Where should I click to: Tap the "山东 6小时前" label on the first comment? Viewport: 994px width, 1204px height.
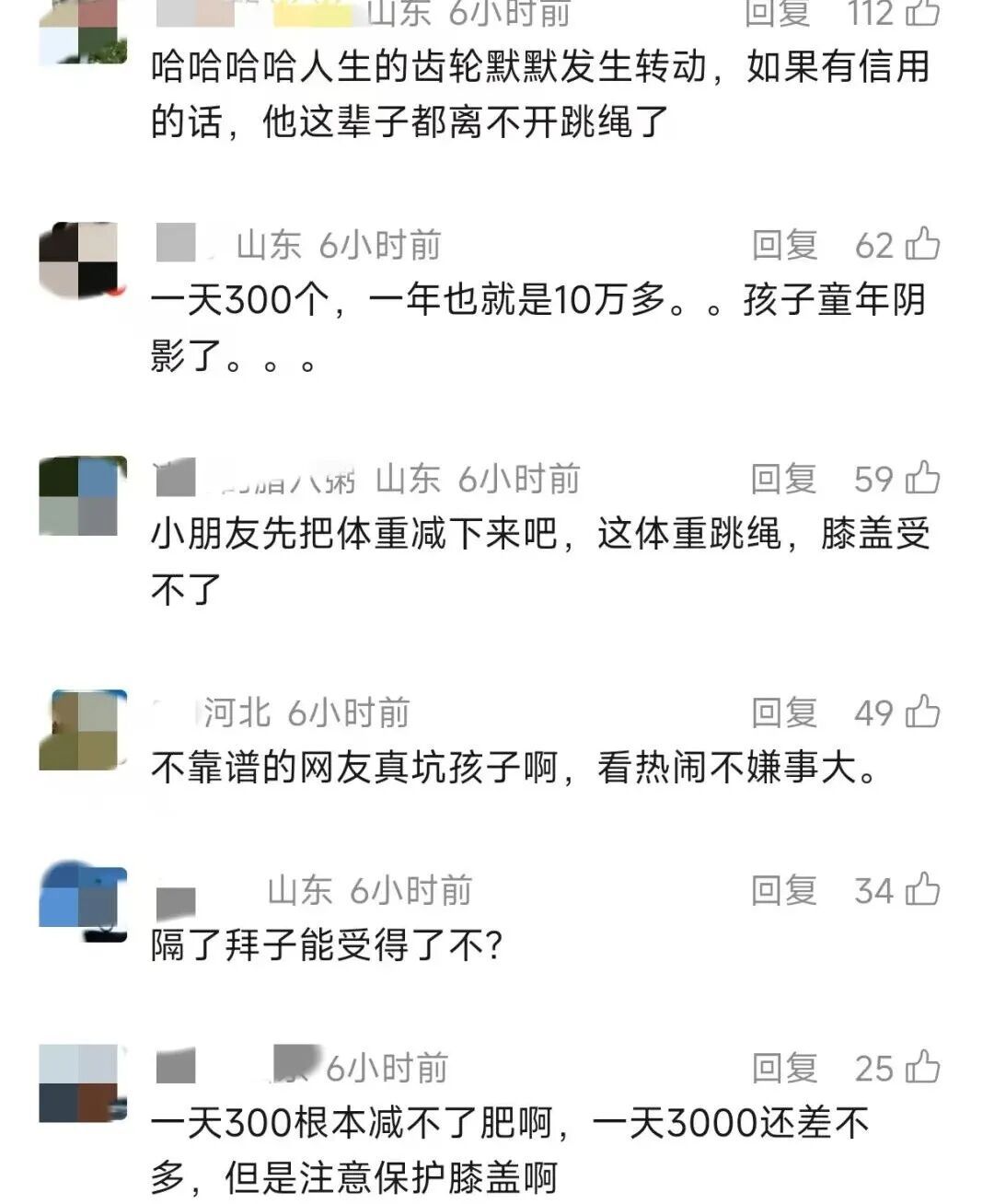click(x=469, y=13)
